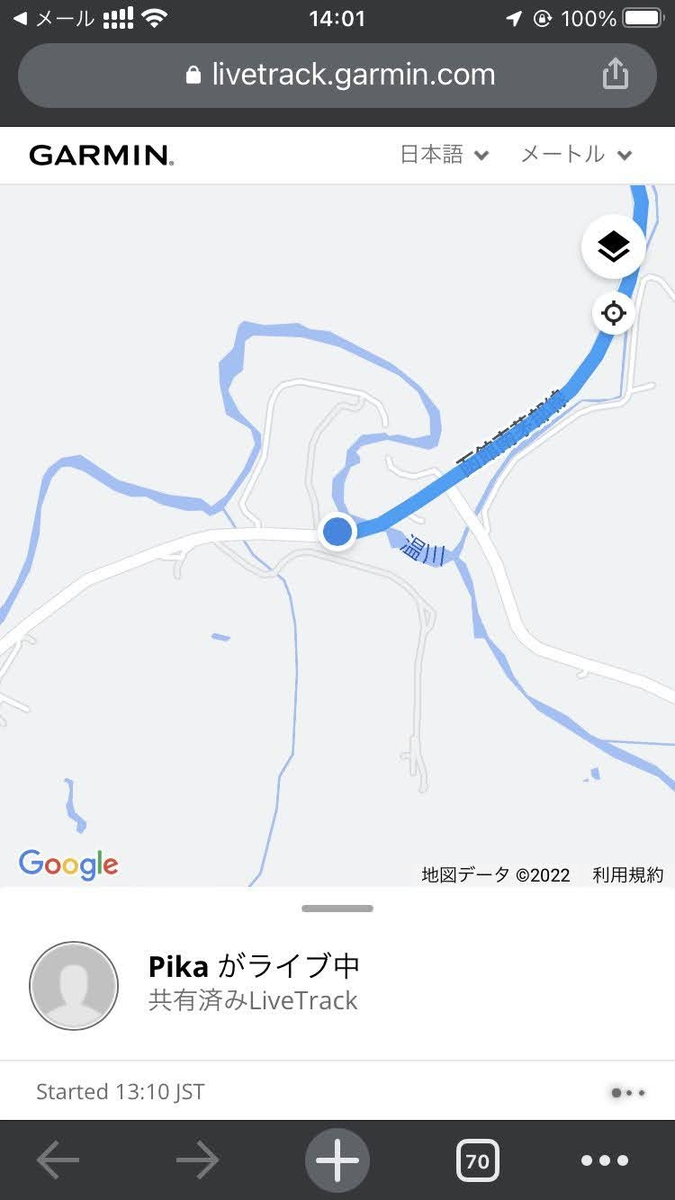Open the 利用規約 terms link

[x=627, y=875]
